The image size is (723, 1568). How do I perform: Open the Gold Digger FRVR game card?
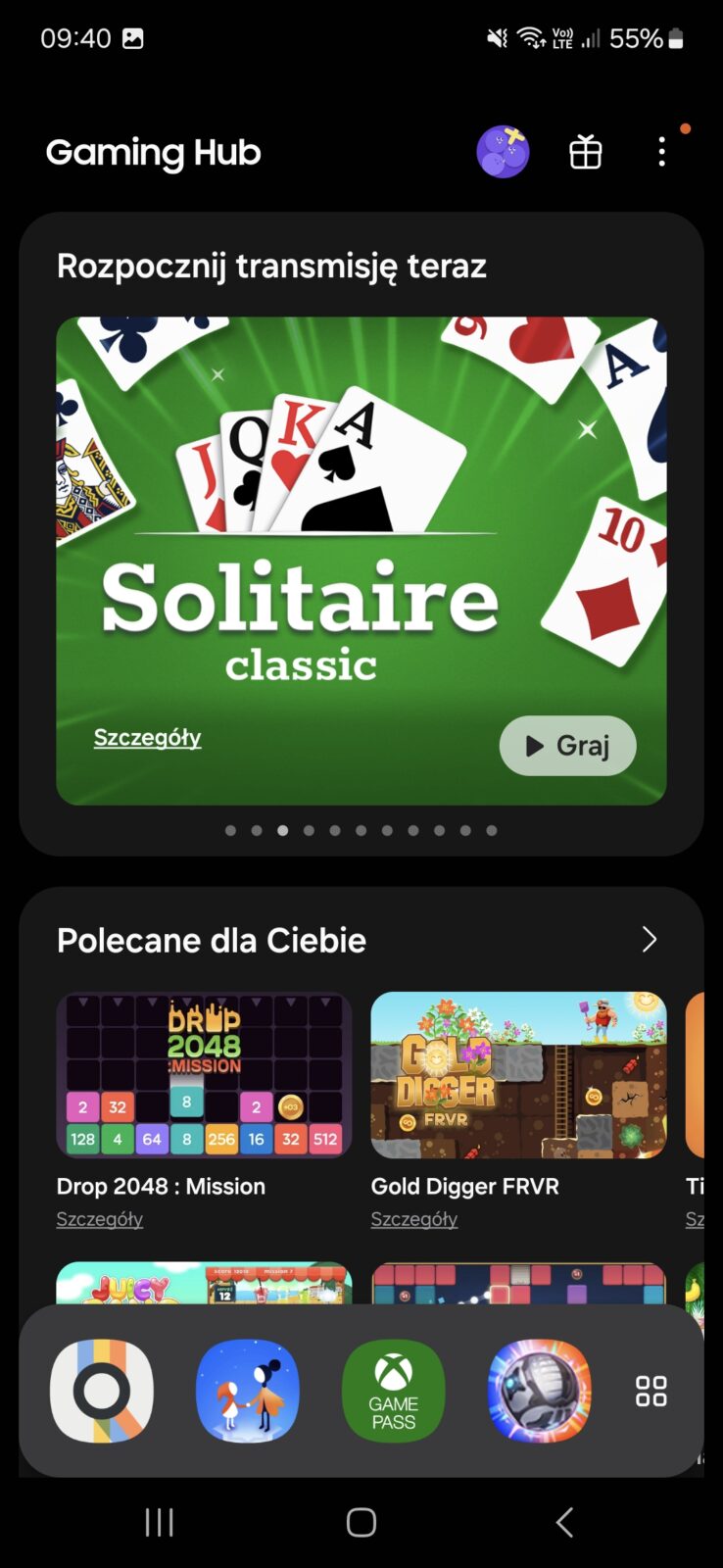[518, 1075]
